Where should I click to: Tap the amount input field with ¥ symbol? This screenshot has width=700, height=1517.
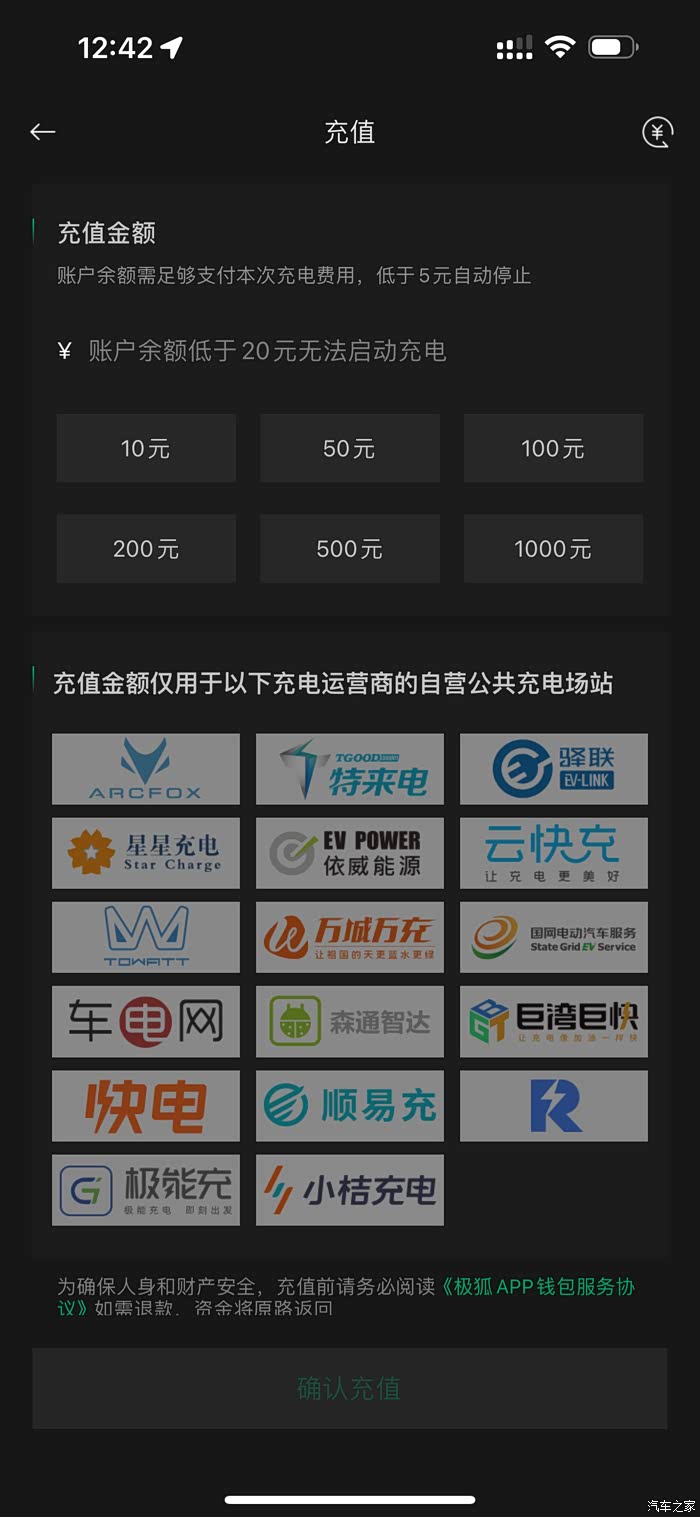coord(349,351)
